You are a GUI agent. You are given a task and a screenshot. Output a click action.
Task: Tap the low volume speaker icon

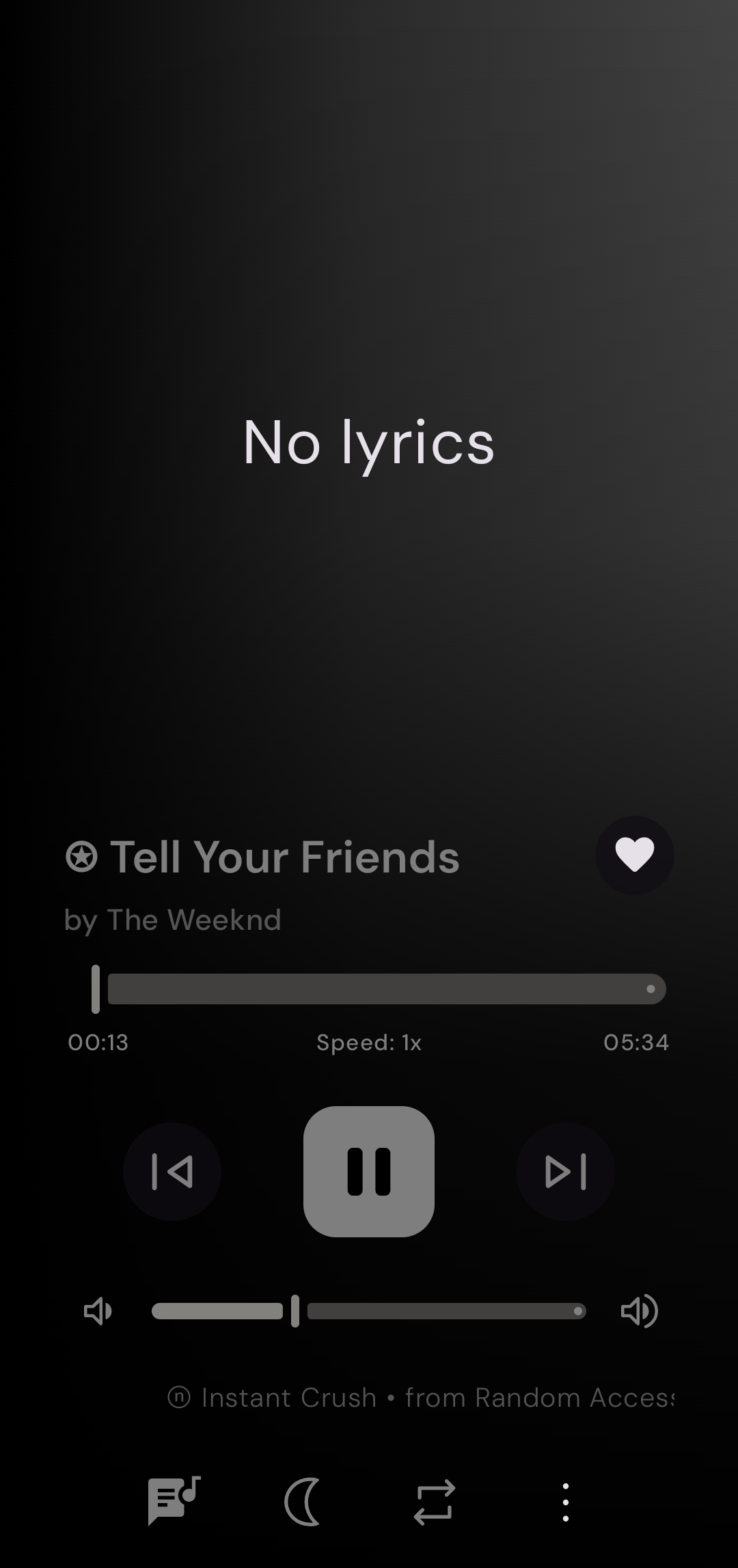coord(98,1311)
